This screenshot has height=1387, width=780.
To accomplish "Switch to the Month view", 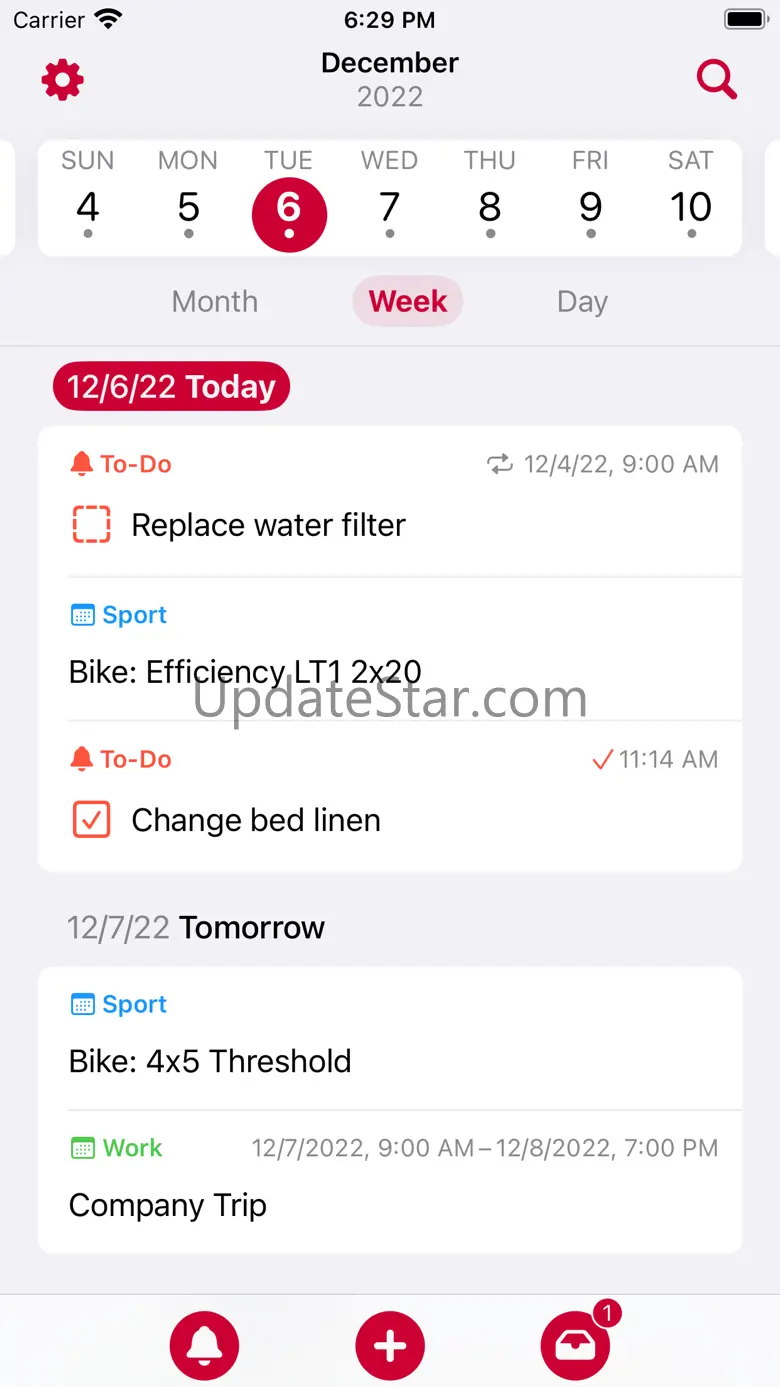I will (215, 302).
